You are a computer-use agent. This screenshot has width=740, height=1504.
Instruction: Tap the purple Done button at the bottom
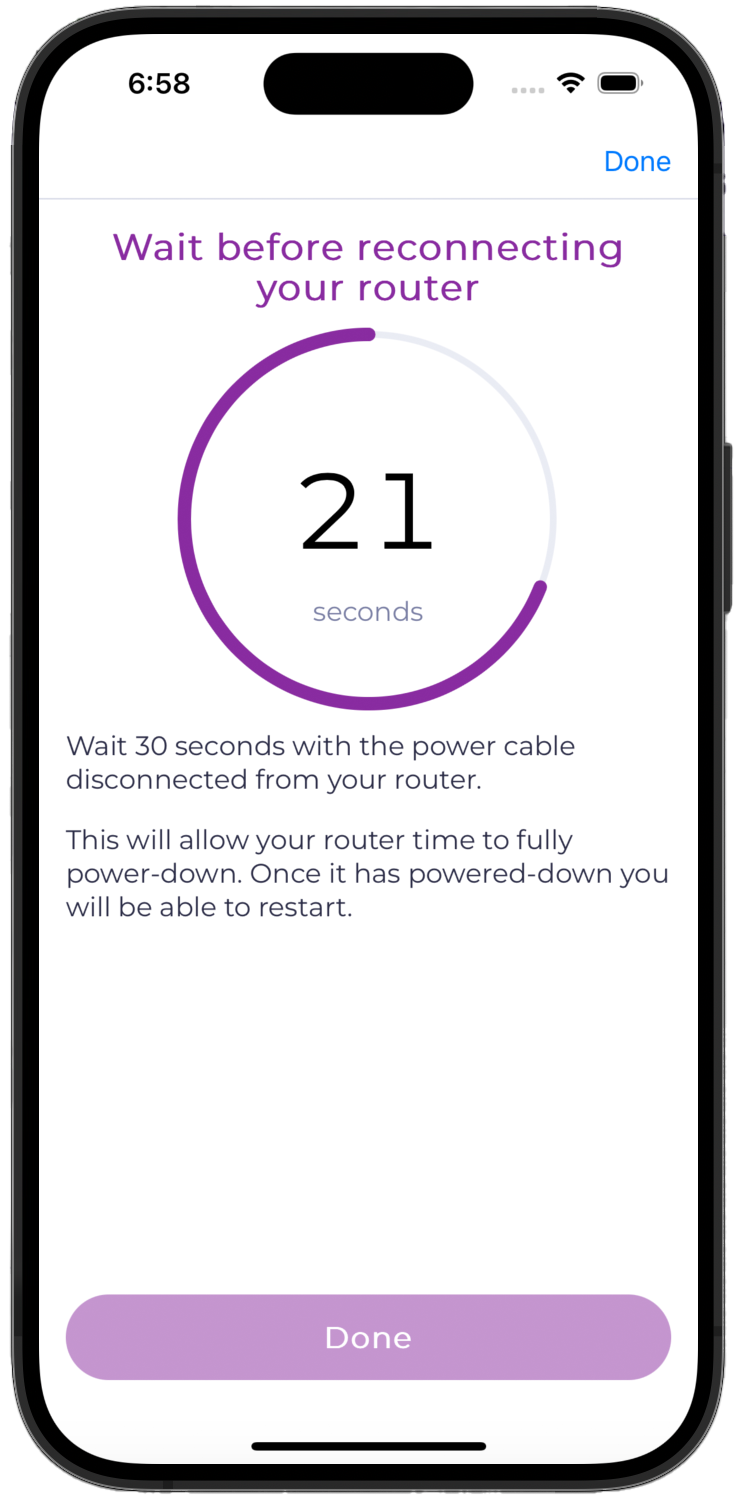pos(368,1337)
